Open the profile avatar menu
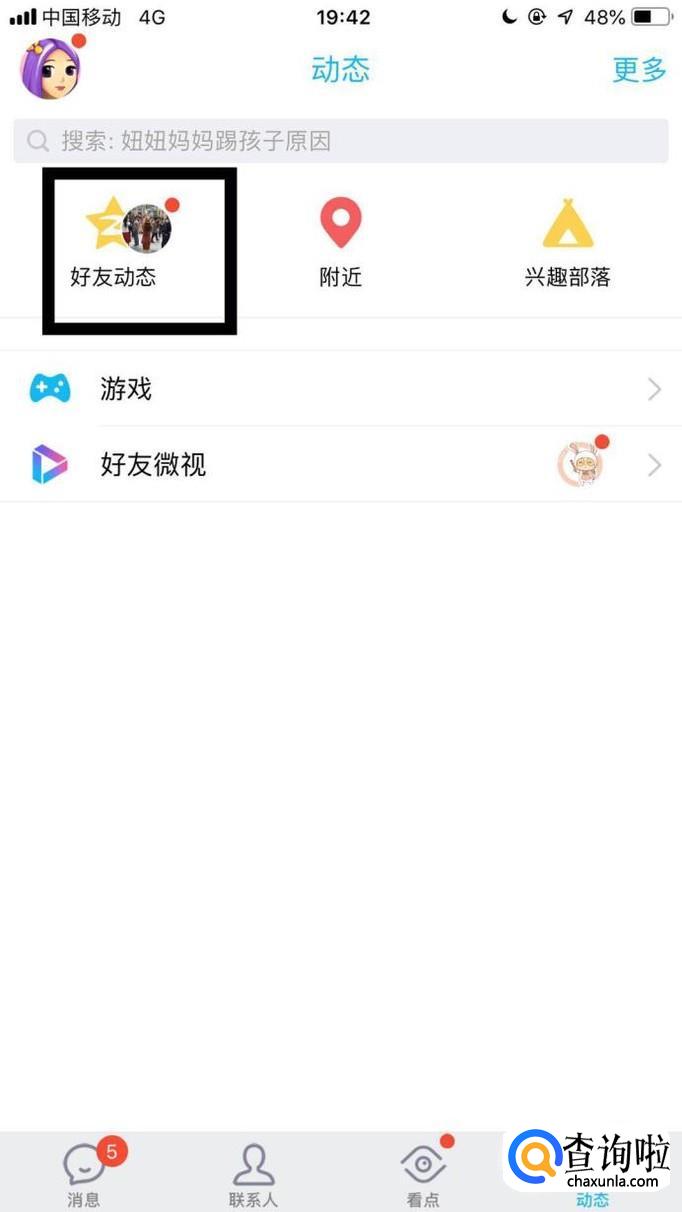 pyautogui.click(x=50, y=70)
